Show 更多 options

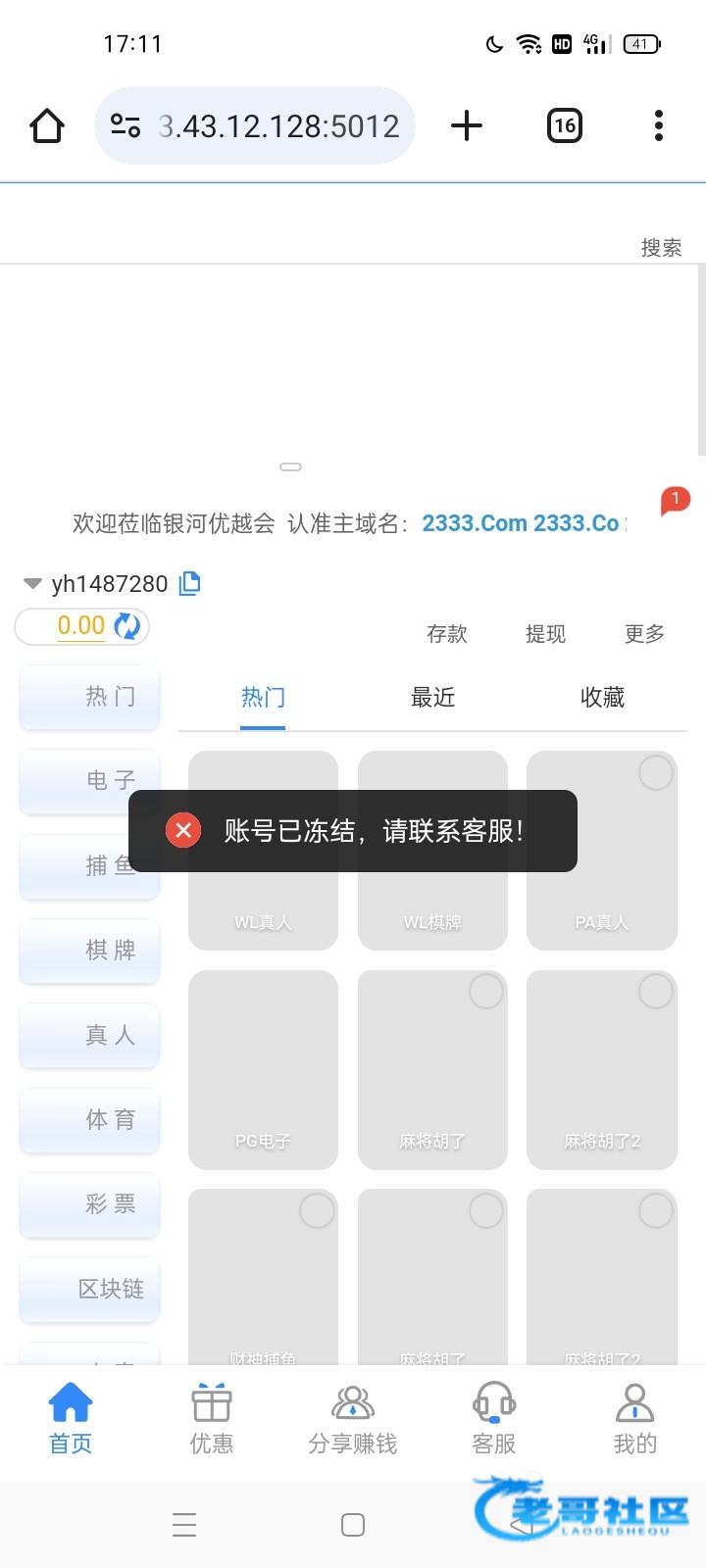point(644,634)
